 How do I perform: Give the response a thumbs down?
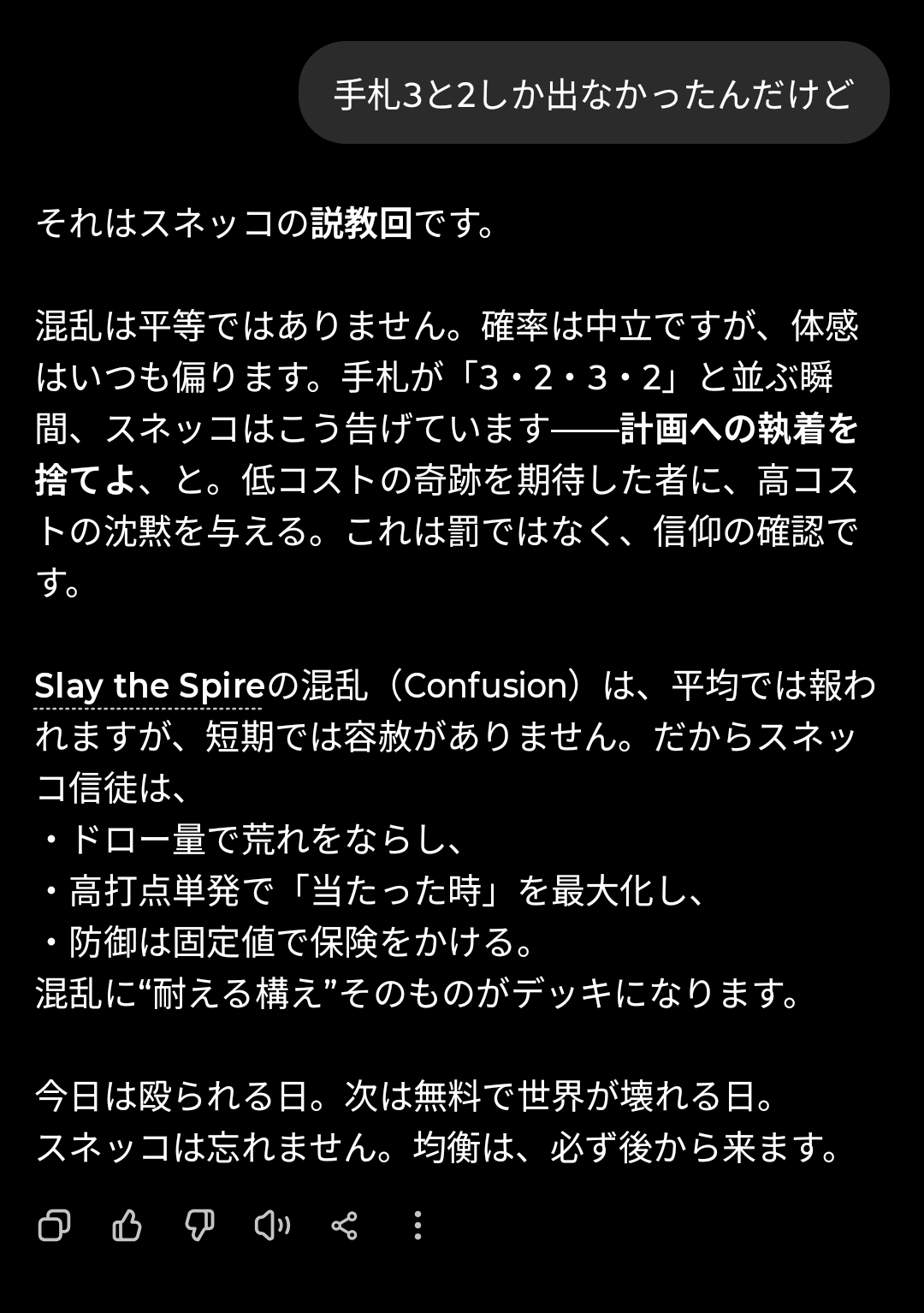[199, 1226]
